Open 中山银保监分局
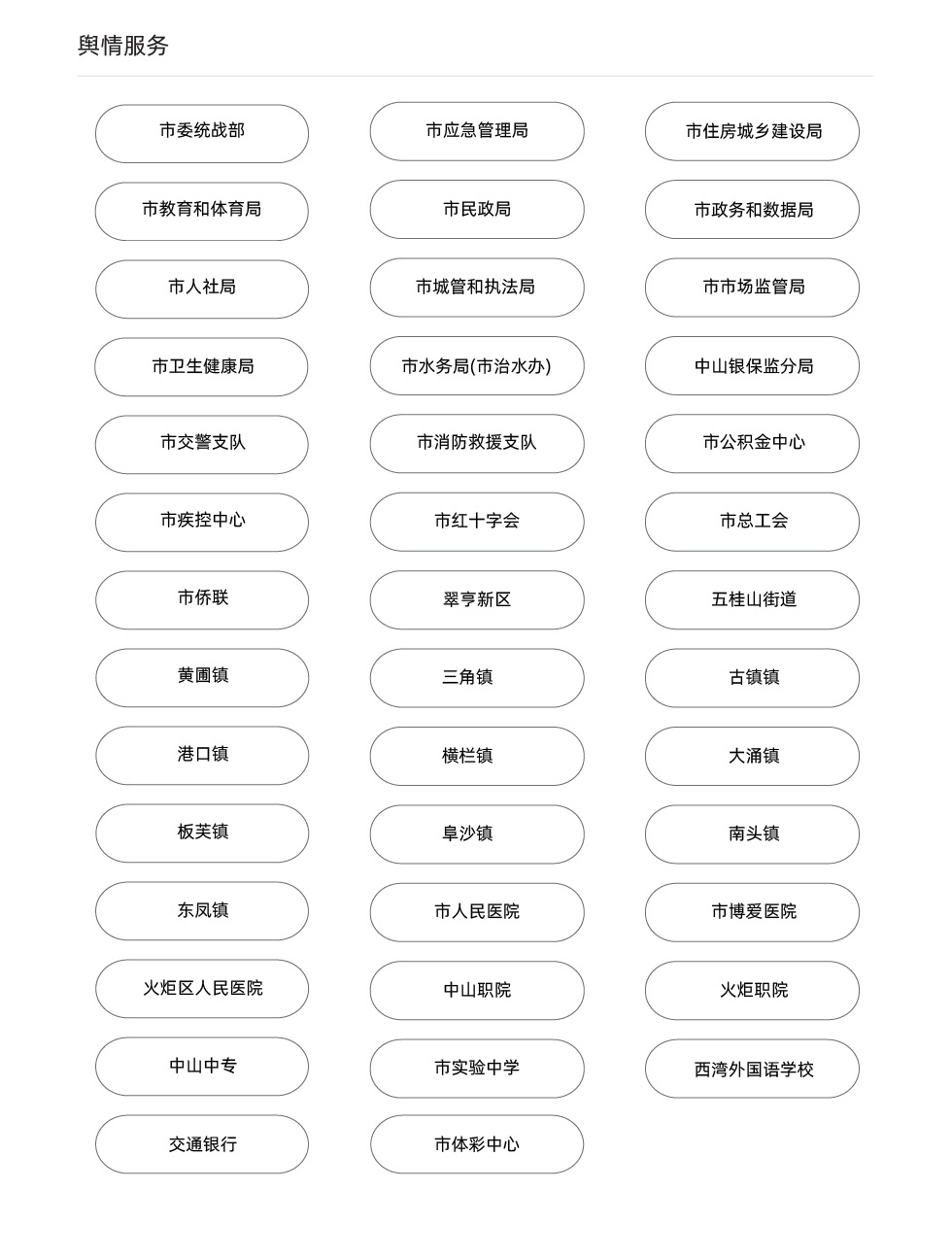Viewport: 952px width, 1258px height. (x=752, y=366)
